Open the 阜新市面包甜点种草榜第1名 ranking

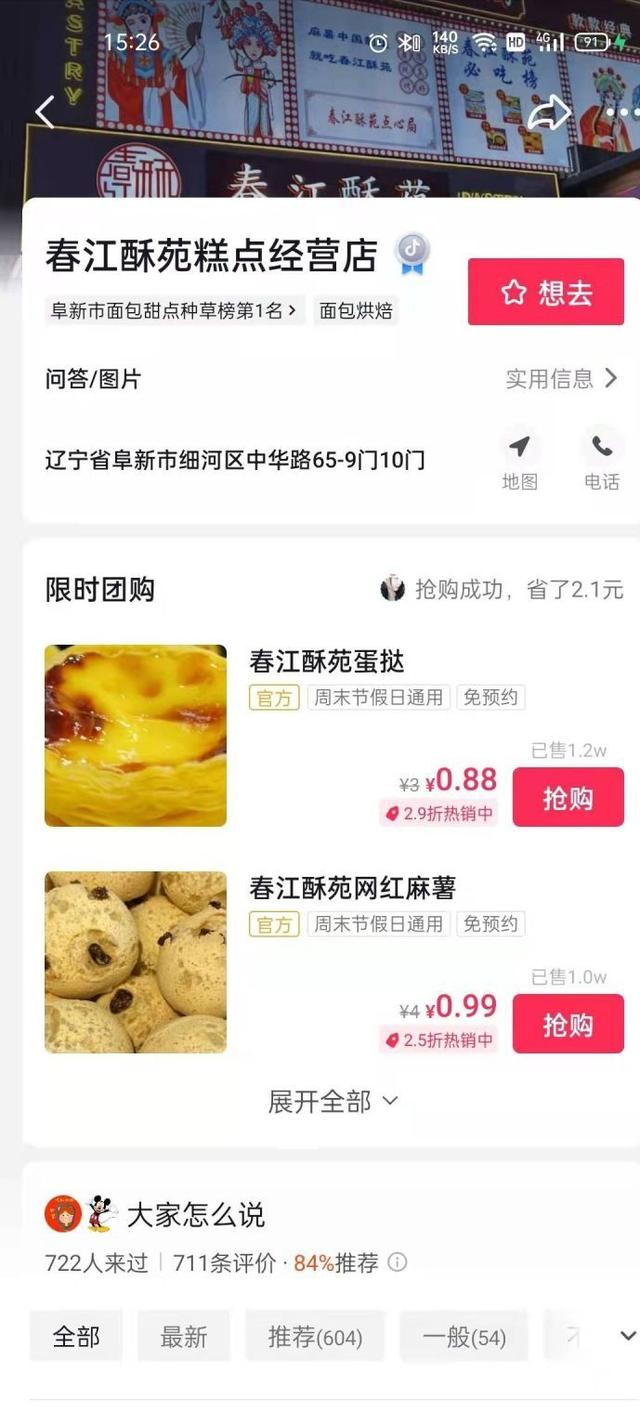[x=174, y=311]
